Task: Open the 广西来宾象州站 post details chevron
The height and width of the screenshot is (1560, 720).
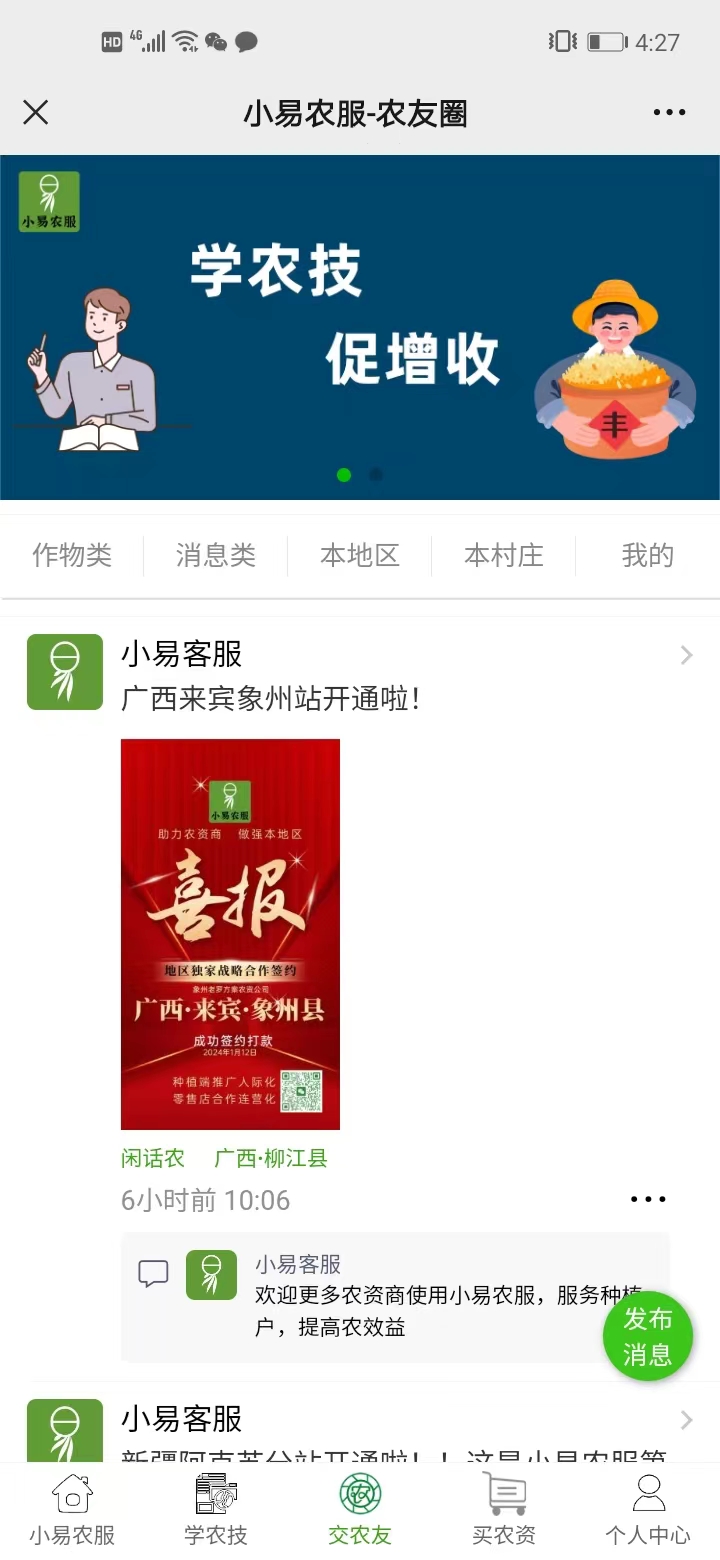Action: (x=686, y=655)
